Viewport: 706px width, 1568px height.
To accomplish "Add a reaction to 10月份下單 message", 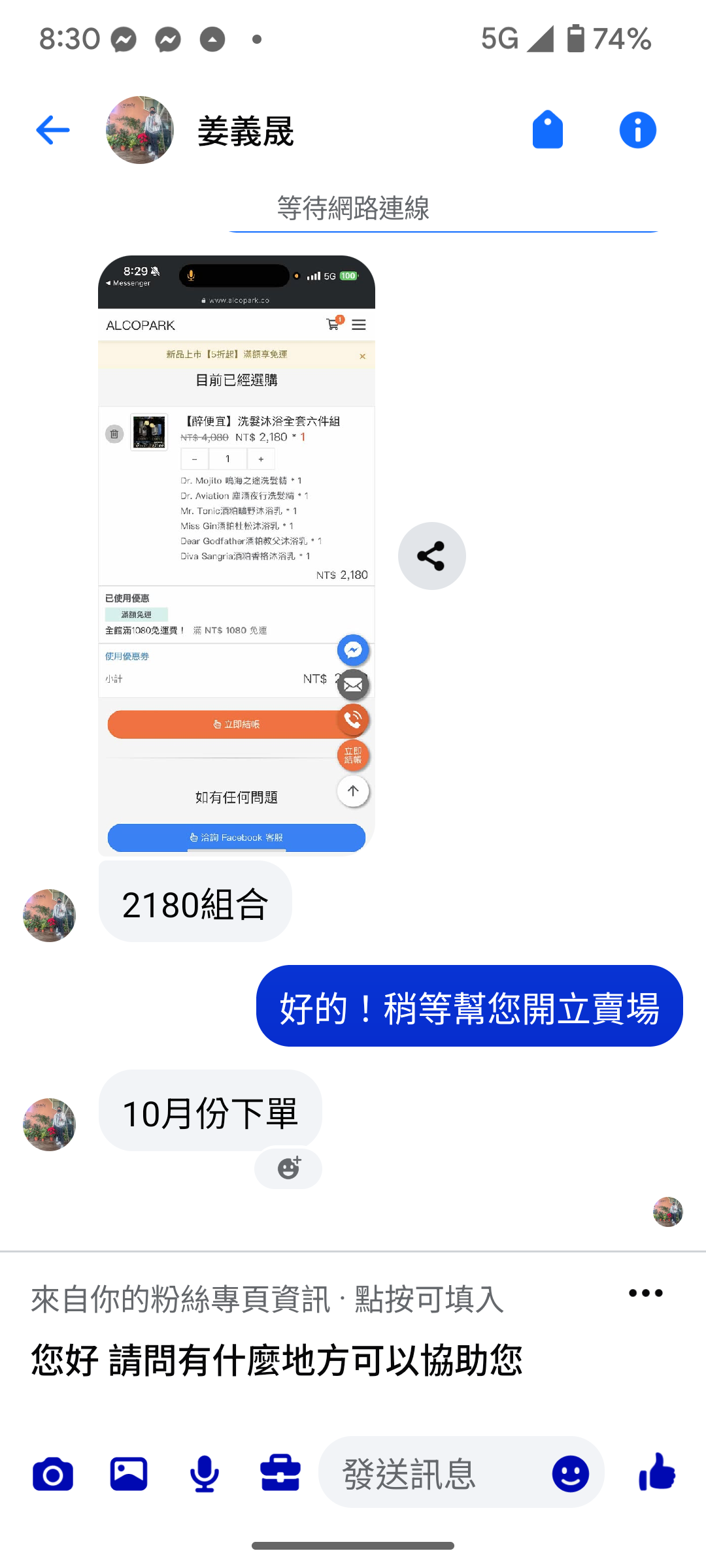I will pyautogui.click(x=288, y=1168).
